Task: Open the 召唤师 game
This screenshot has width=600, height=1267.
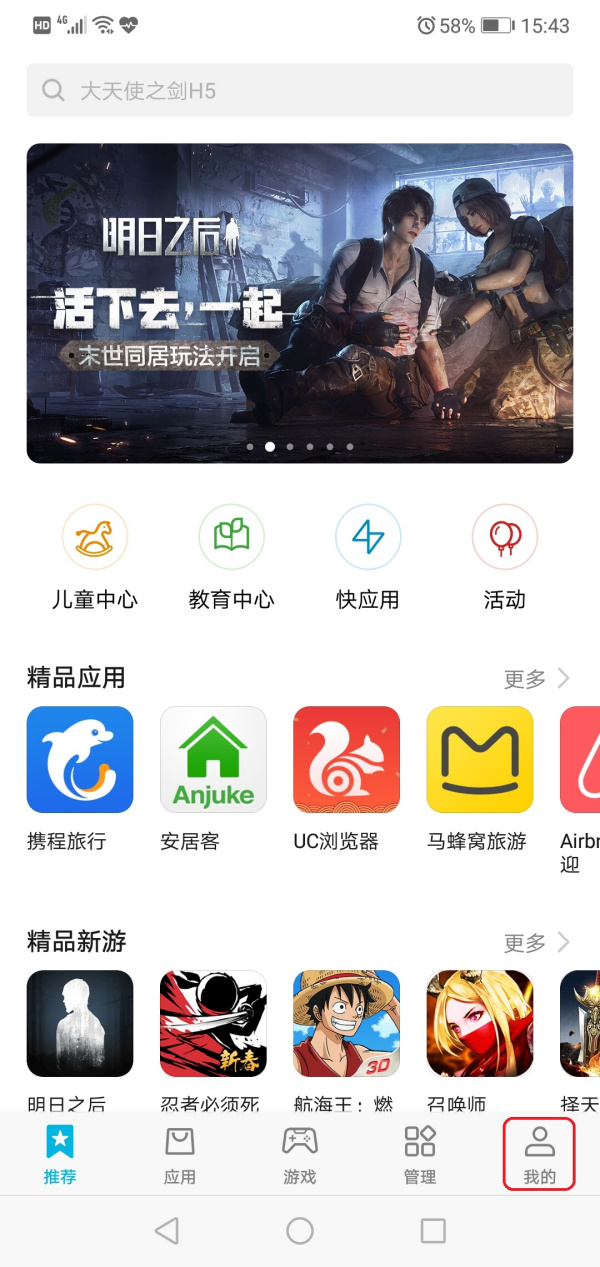Action: click(480, 1023)
